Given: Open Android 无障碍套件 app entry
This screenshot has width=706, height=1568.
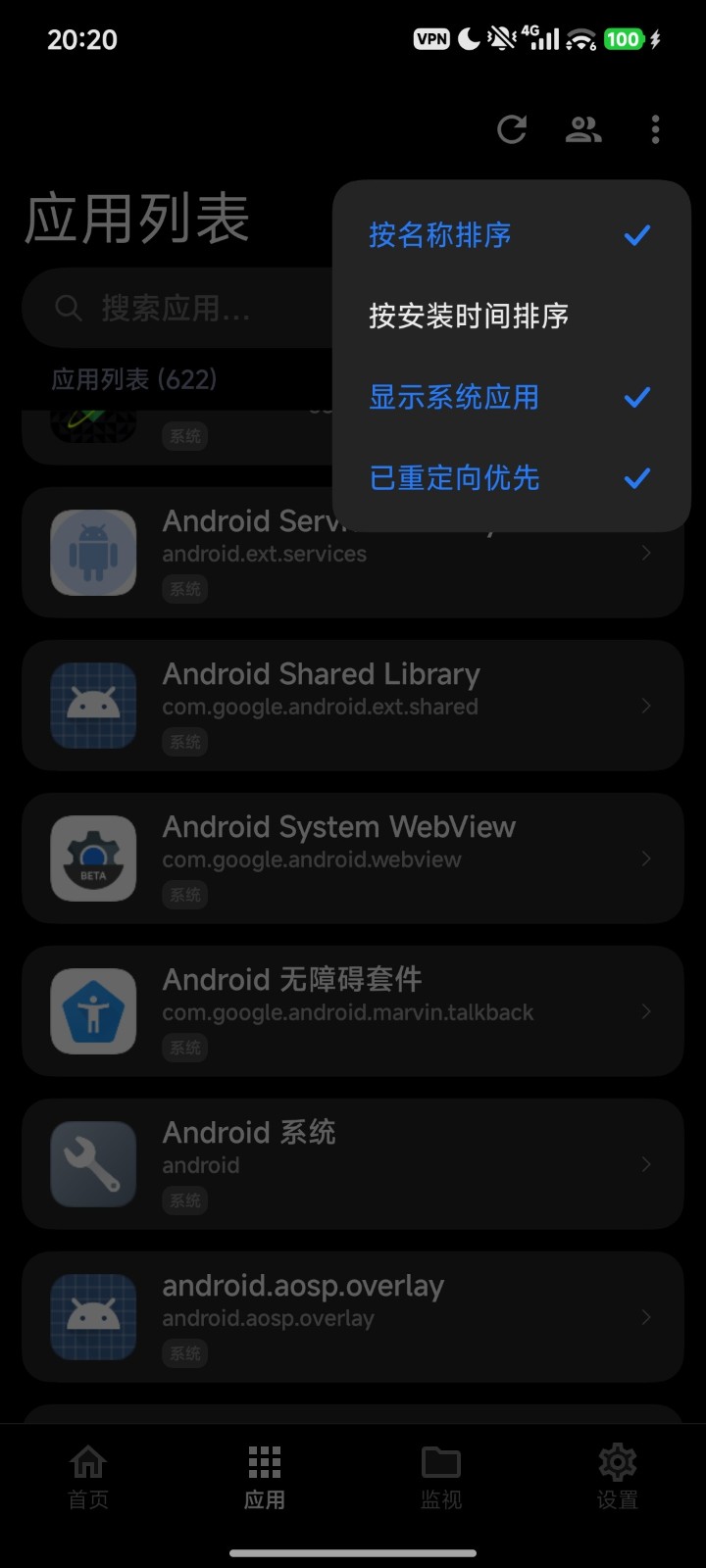Looking at the screenshot, I should (x=353, y=1011).
